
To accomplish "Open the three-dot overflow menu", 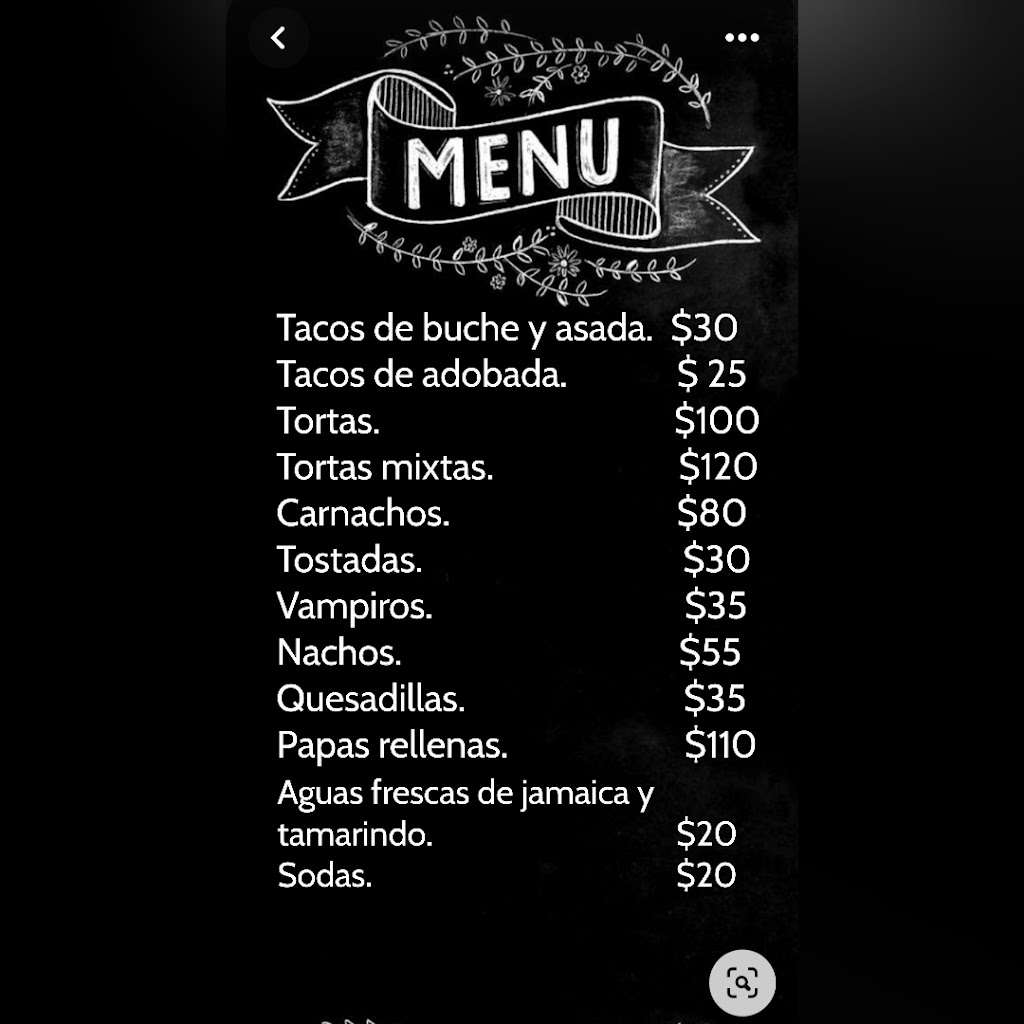I will (x=741, y=38).
